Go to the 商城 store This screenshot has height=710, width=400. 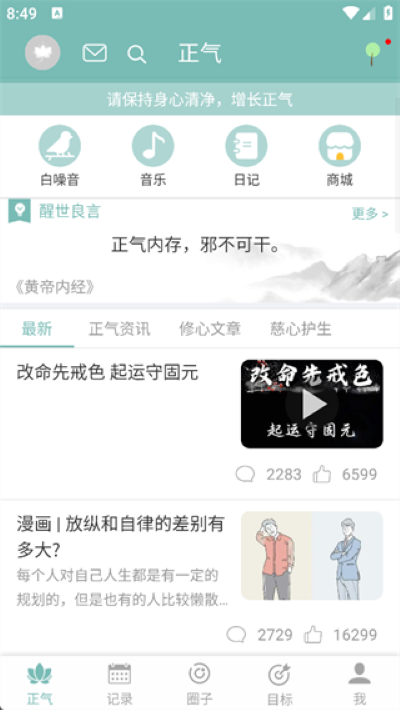(340, 156)
